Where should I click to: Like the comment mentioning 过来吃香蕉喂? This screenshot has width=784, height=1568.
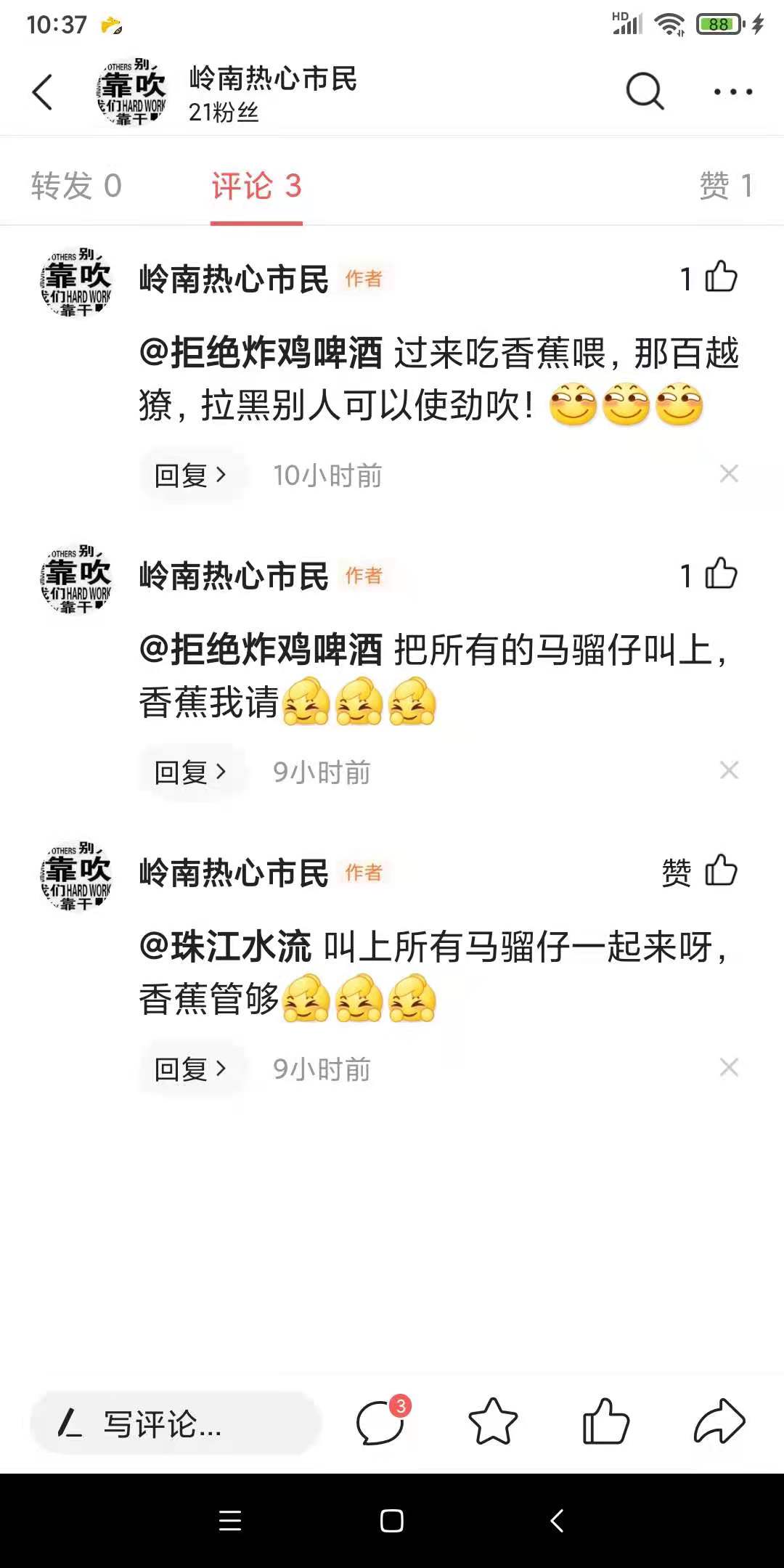point(720,277)
